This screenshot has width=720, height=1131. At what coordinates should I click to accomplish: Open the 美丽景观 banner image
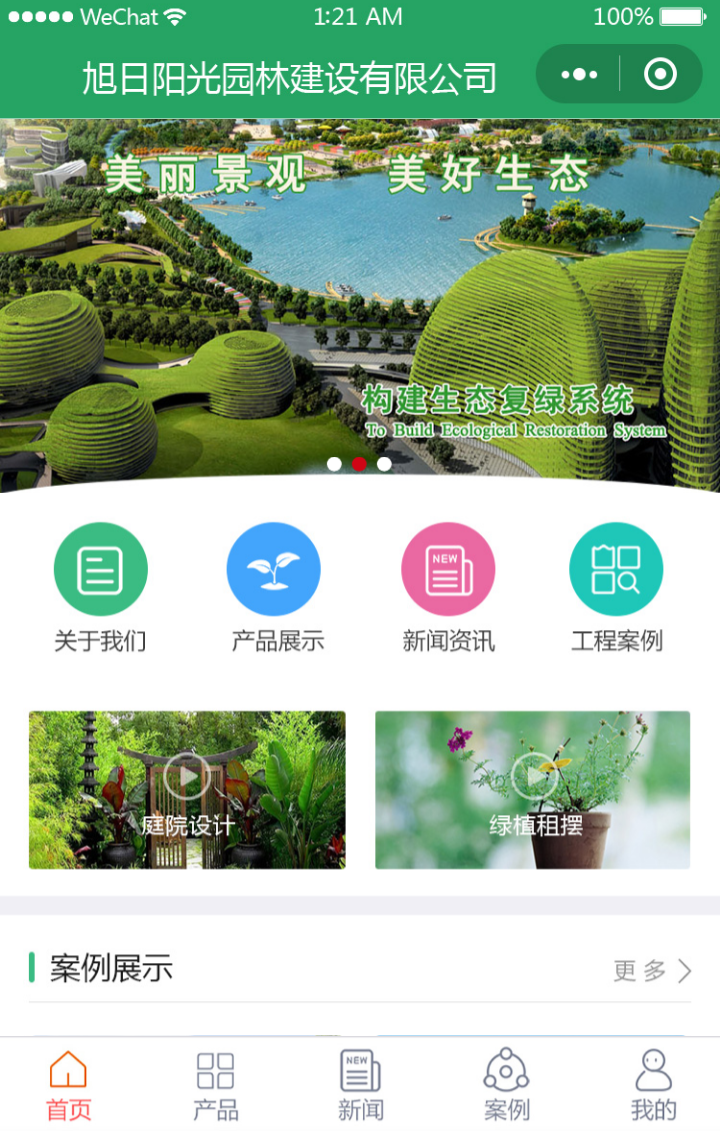coord(360,300)
